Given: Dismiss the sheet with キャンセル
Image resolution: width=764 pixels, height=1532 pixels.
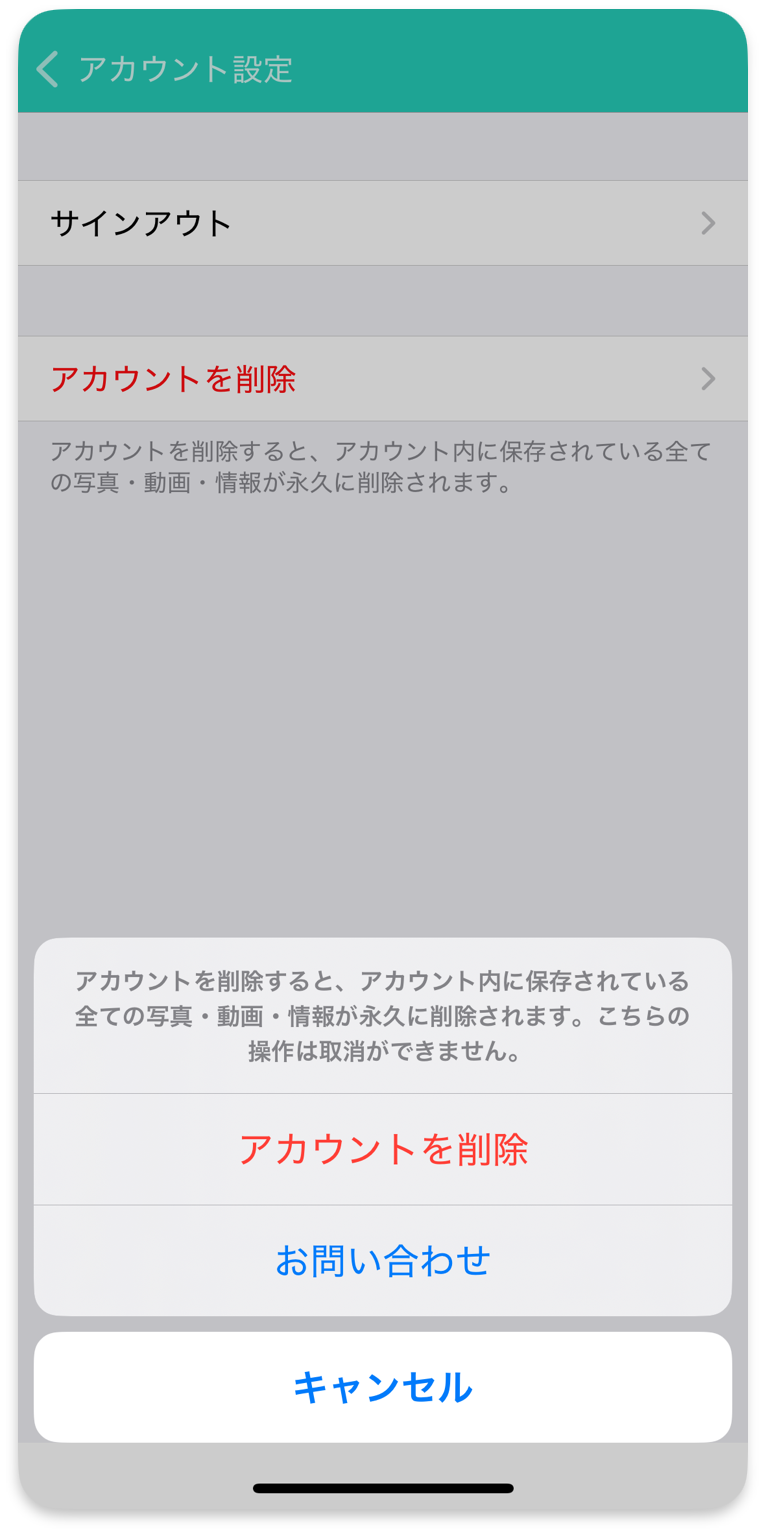Looking at the screenshot, I should tap(382, 1386).
